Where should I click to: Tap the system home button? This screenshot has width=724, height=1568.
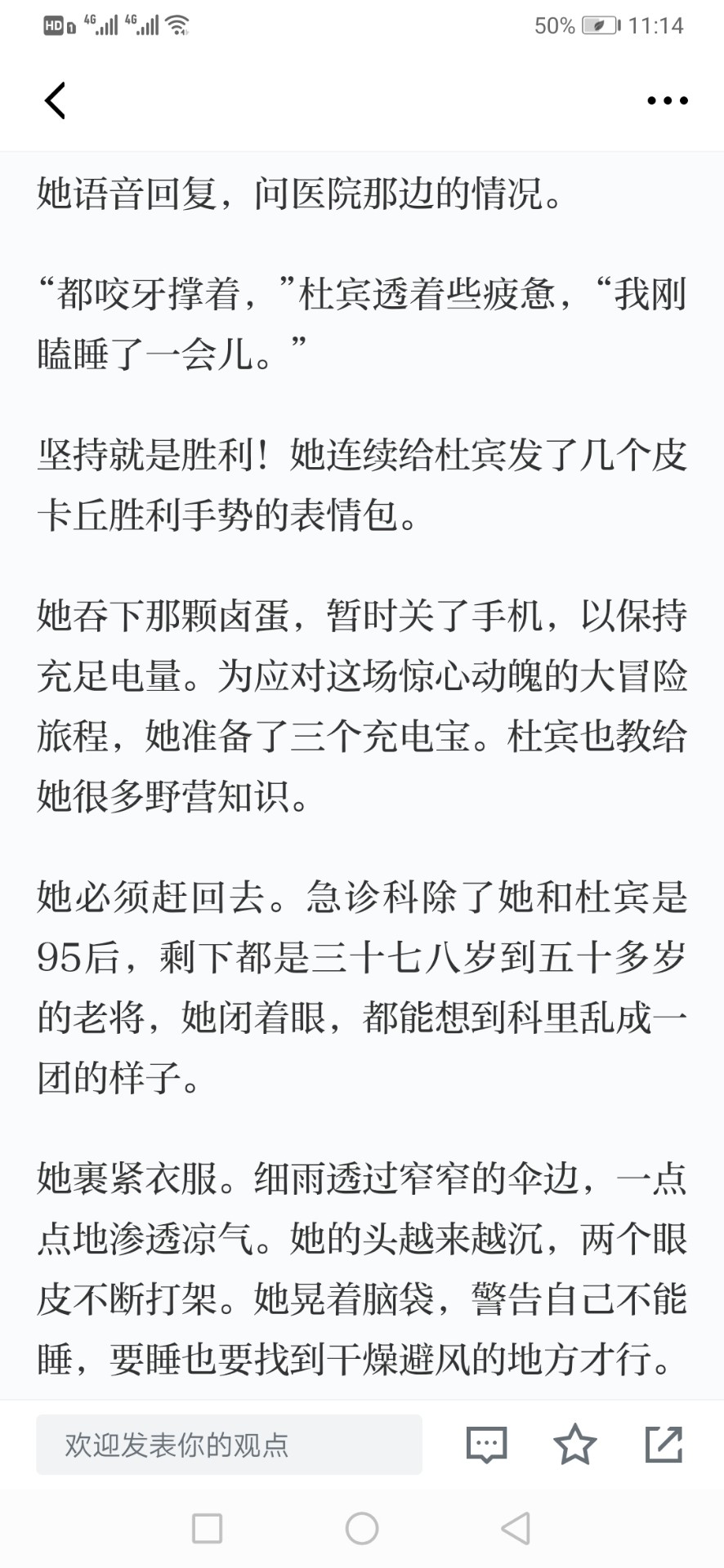362,1528
